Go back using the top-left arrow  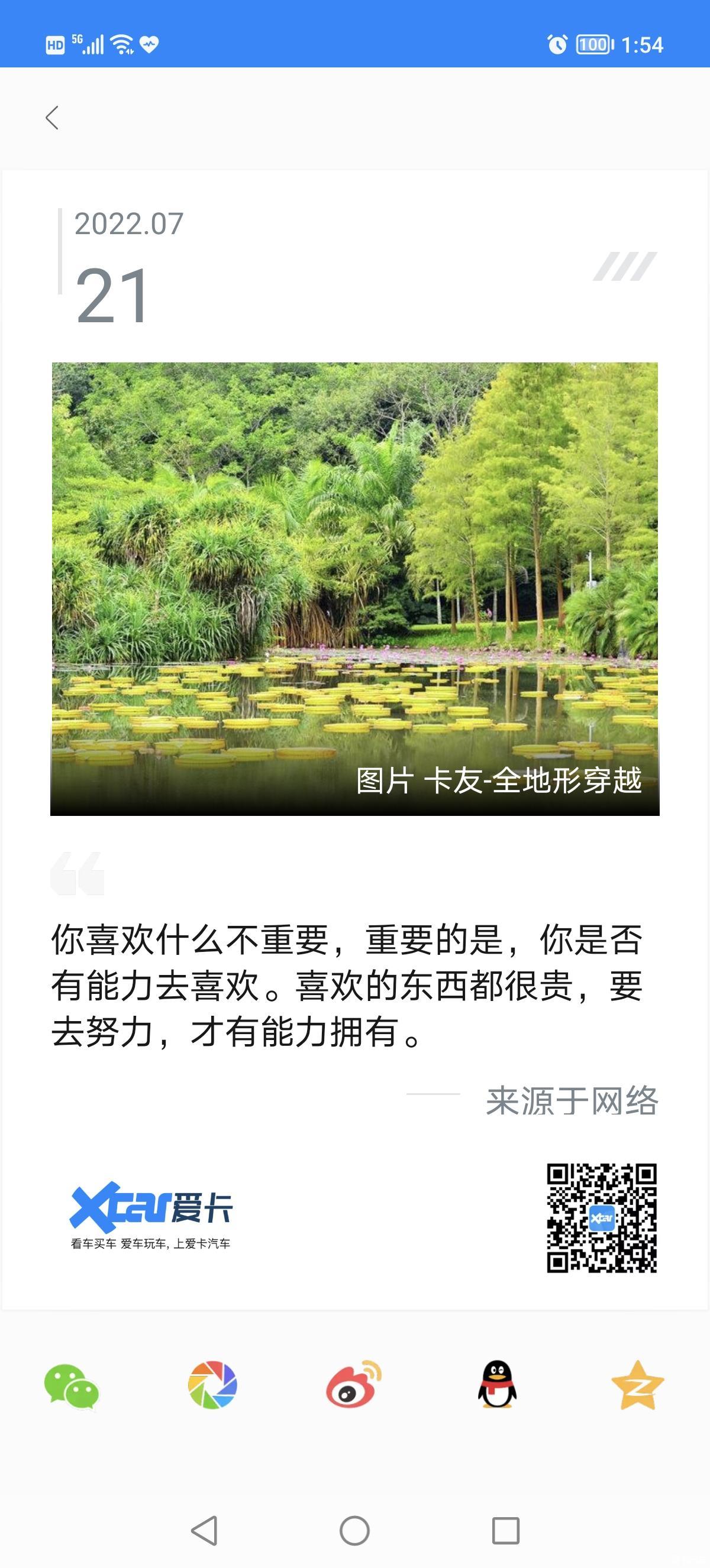[51, 118]
